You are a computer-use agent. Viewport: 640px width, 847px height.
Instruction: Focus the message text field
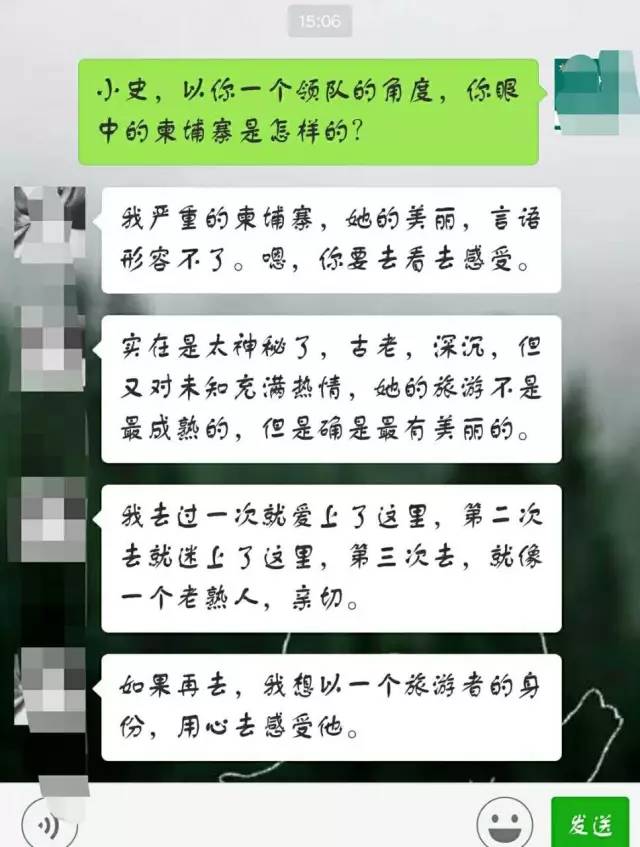click(270, 823)
